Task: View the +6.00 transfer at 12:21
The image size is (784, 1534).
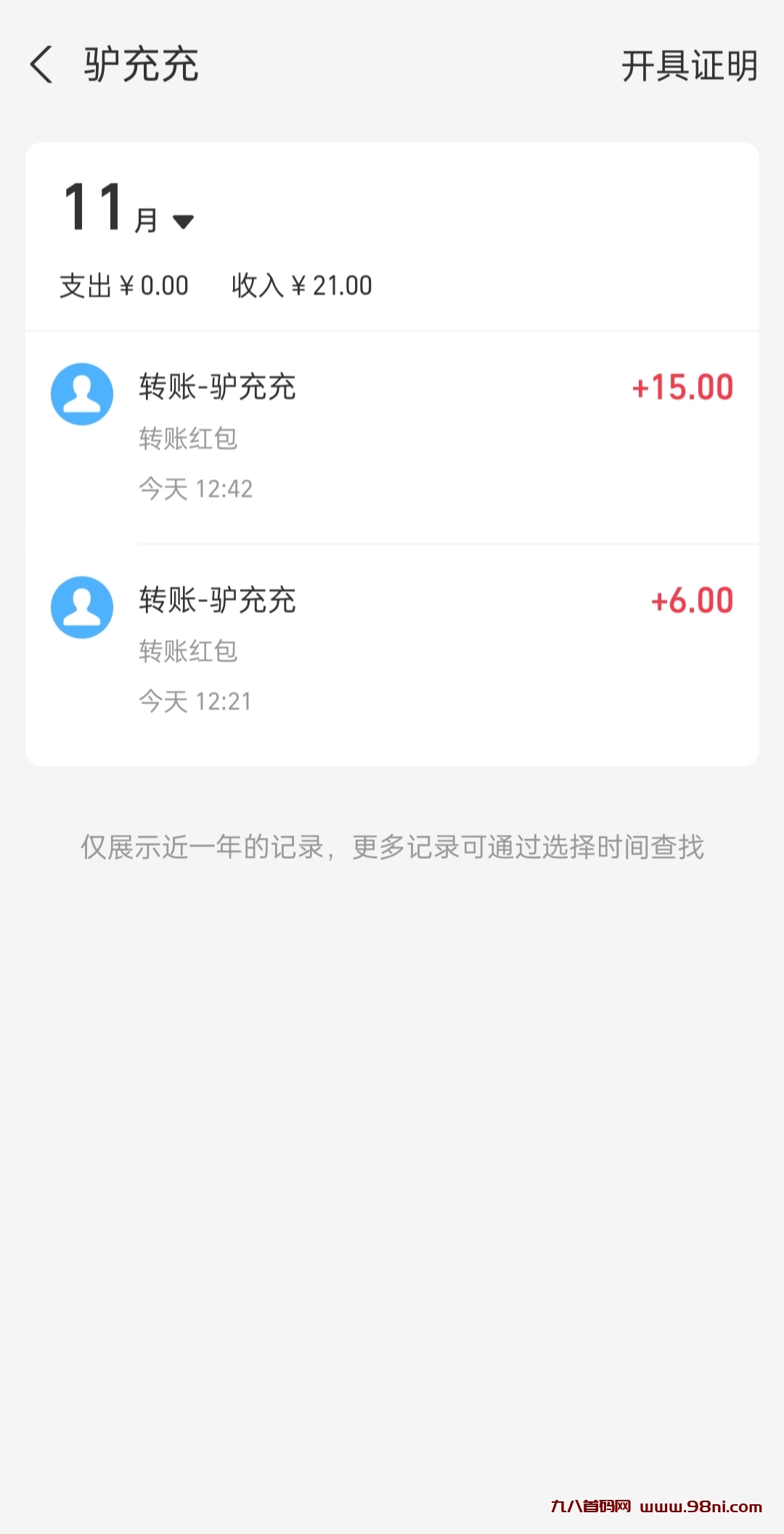Action: tap(392, 650)
